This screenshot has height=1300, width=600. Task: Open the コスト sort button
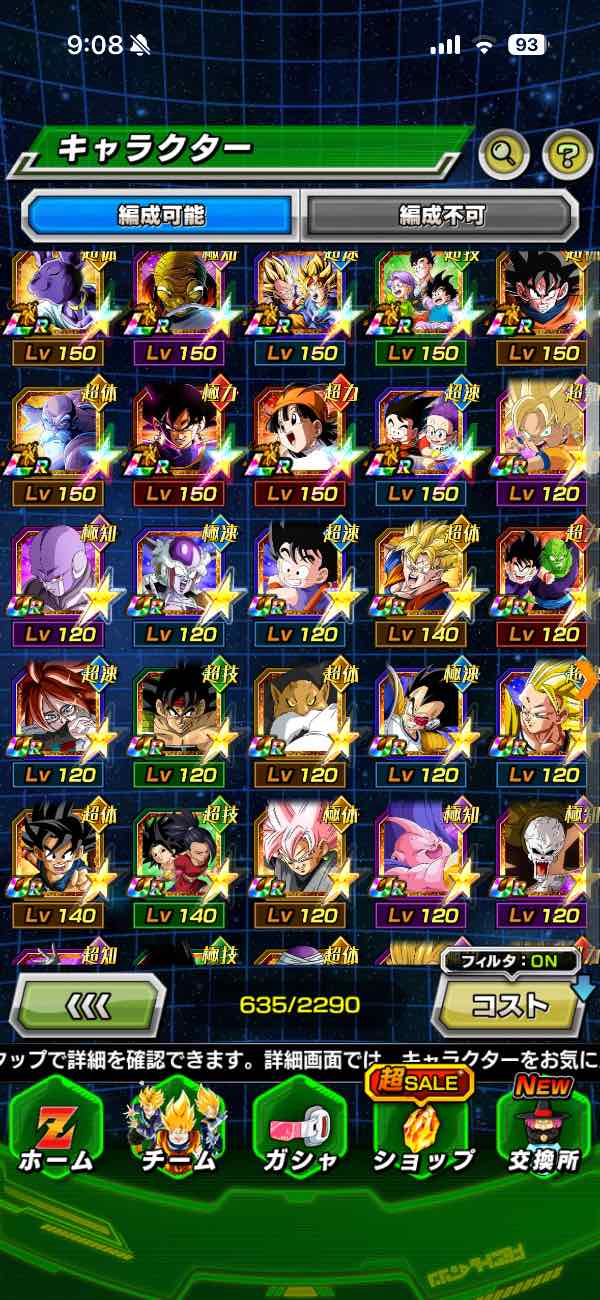[509, 1004]
